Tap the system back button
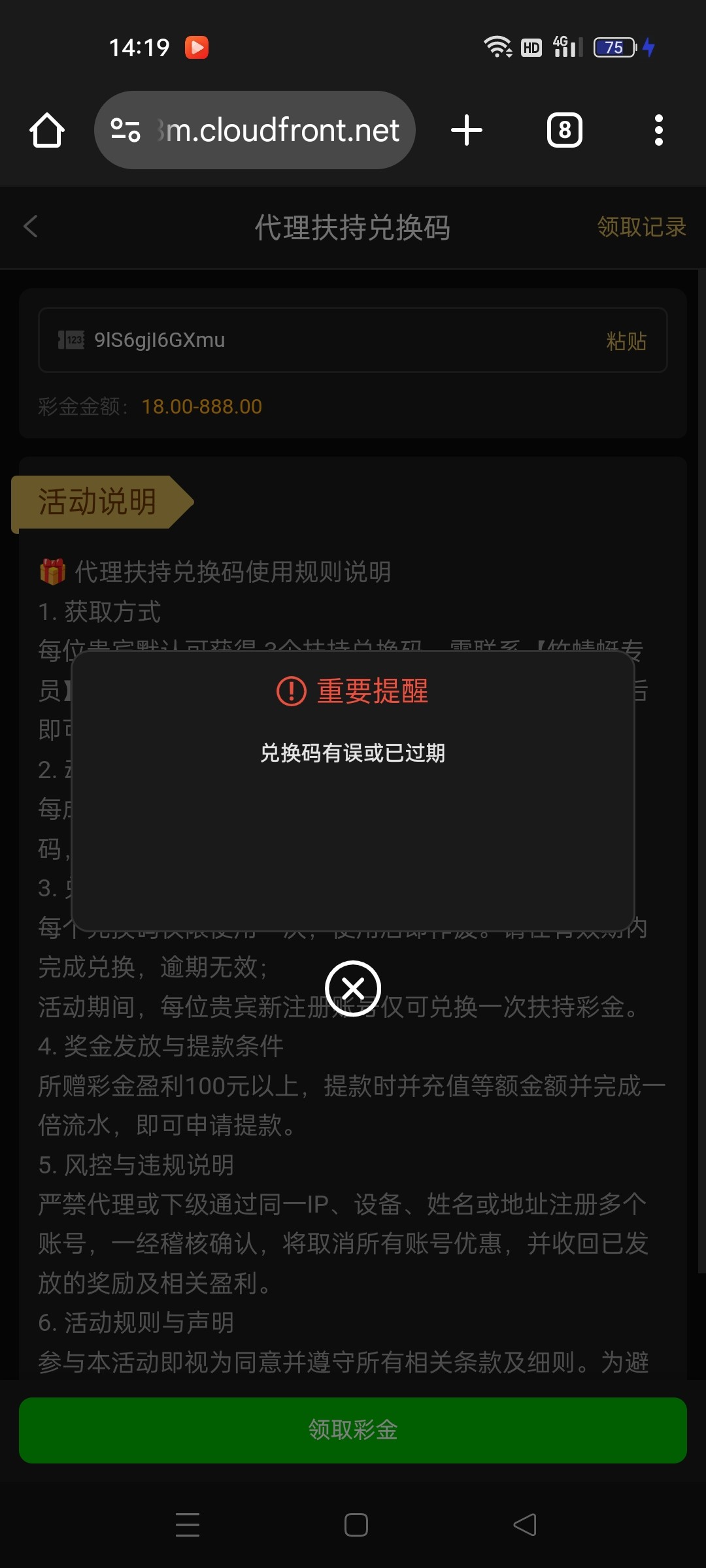This screenshot has width=706, height=1568. (x=524, y=1525)
